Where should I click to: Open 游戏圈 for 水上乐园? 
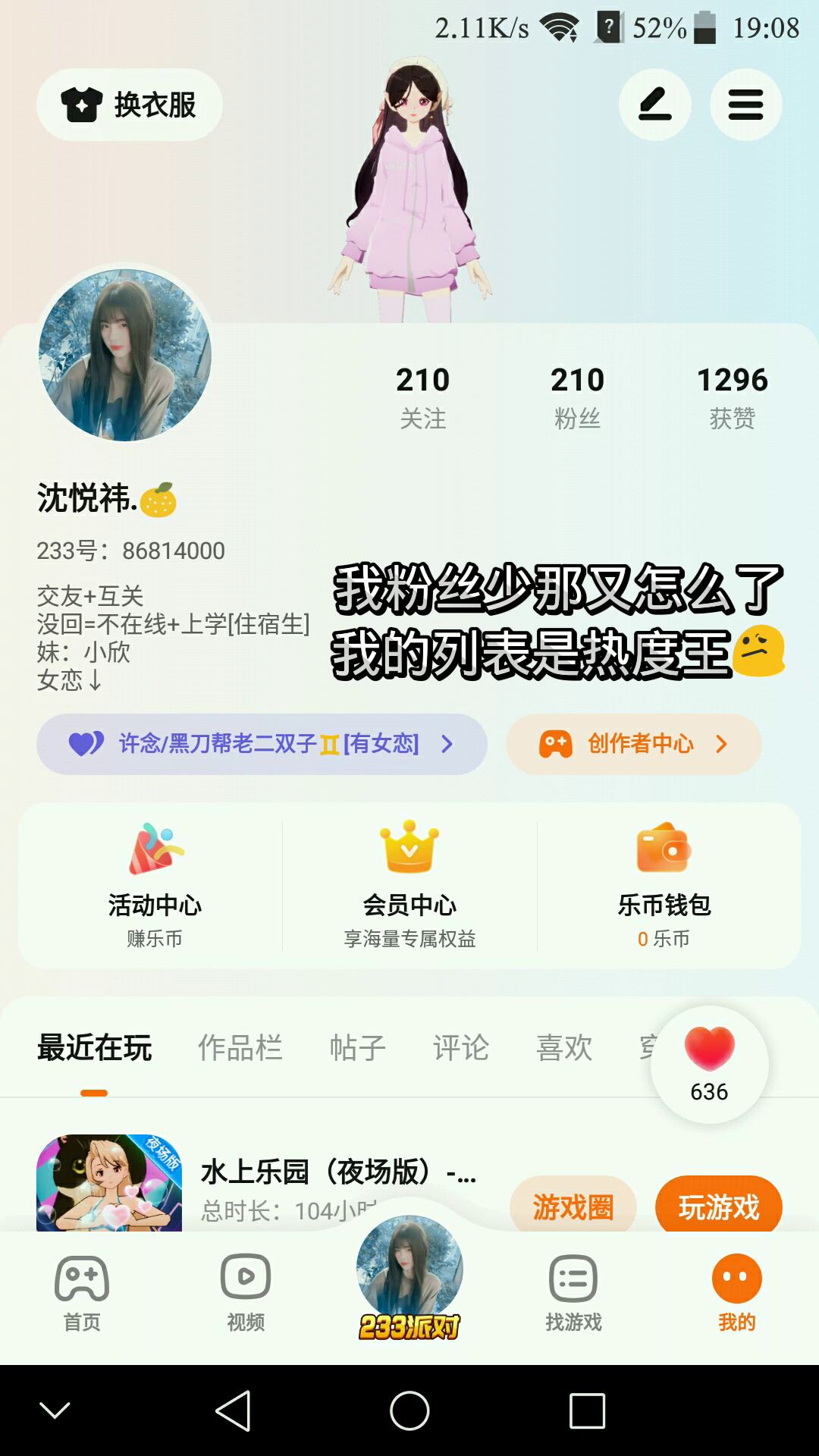[x=573, y=1206]
